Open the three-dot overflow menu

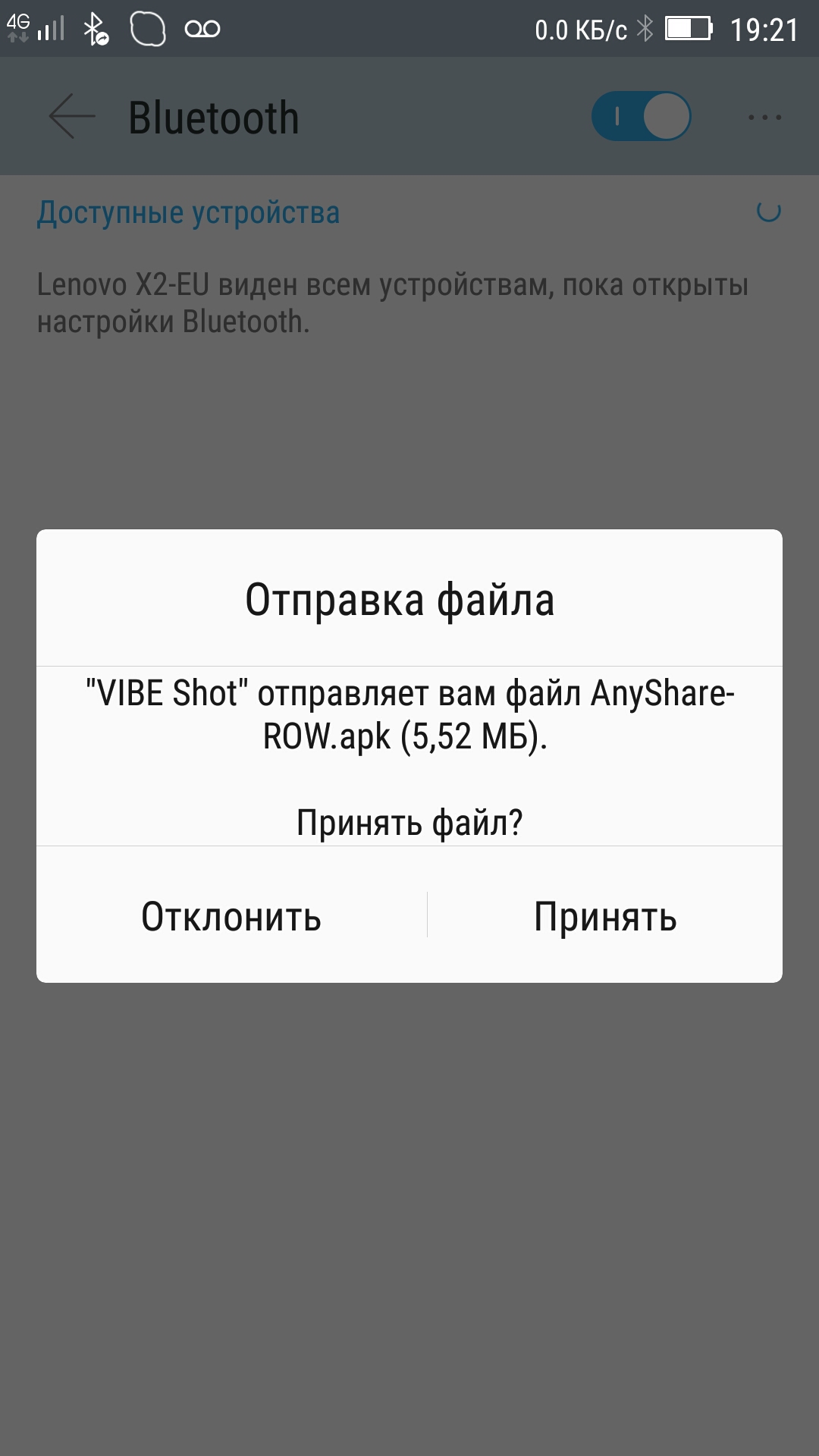pyautogui.click(x=764, y=117)
